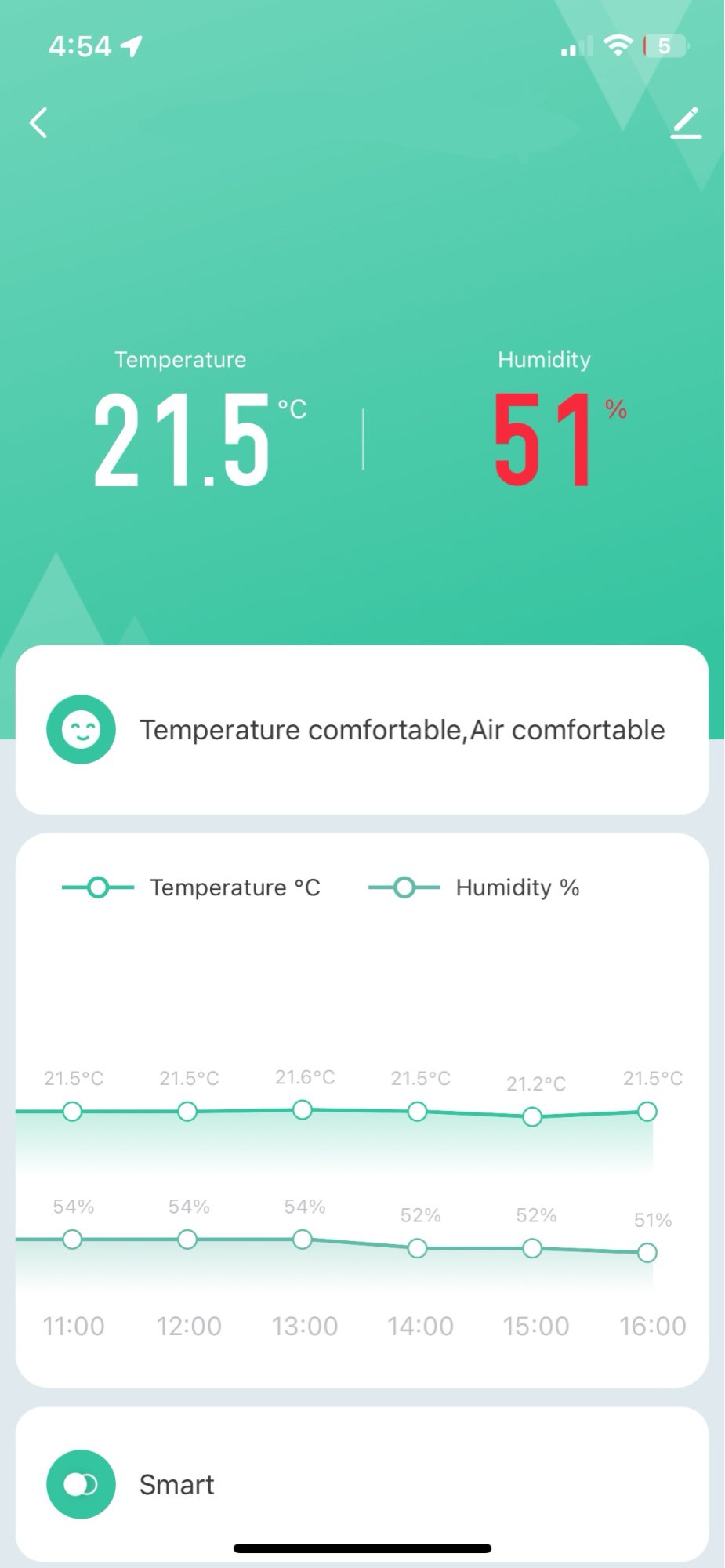Viewport: 725px width, 1568px height.
Task: Select the 21.2°C point at 15:00
Action: point(532,1116)
